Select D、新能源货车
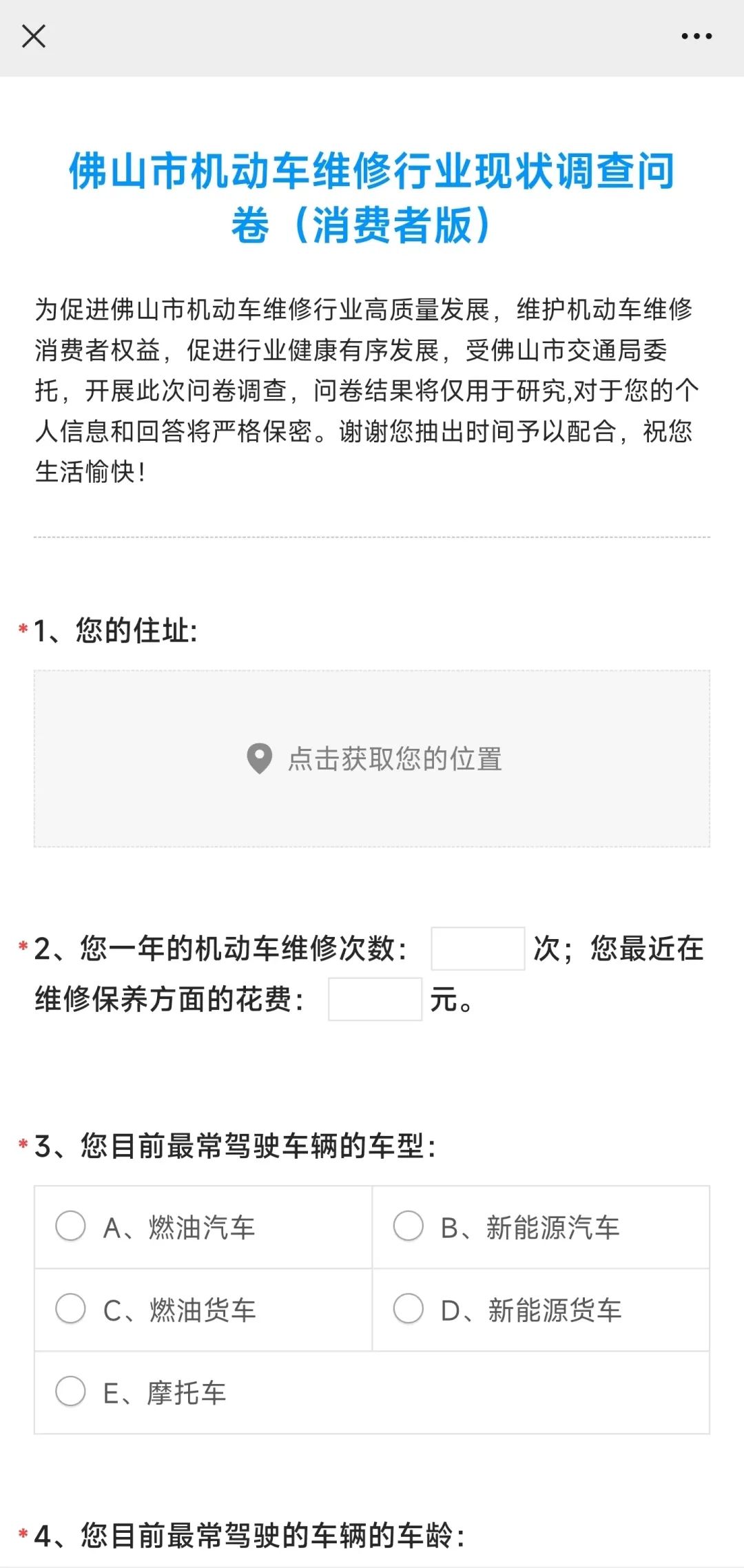This screenshot has height=1568, width=744. pyautogui.click(x=541, y=1310)
